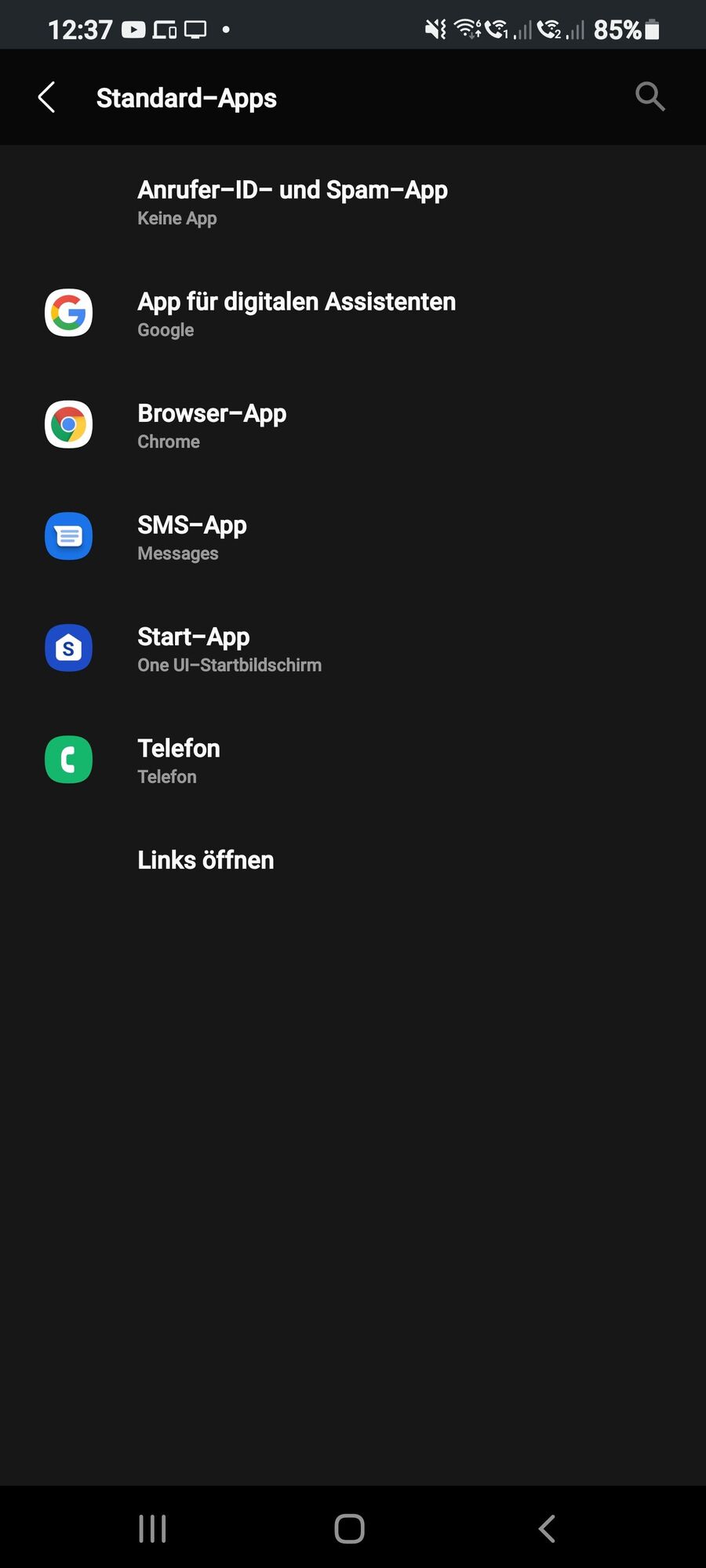The height and width of the screenshot is (1568, 706).
Task: Show recent apps from navigation bar
Action: point(152,1528)
